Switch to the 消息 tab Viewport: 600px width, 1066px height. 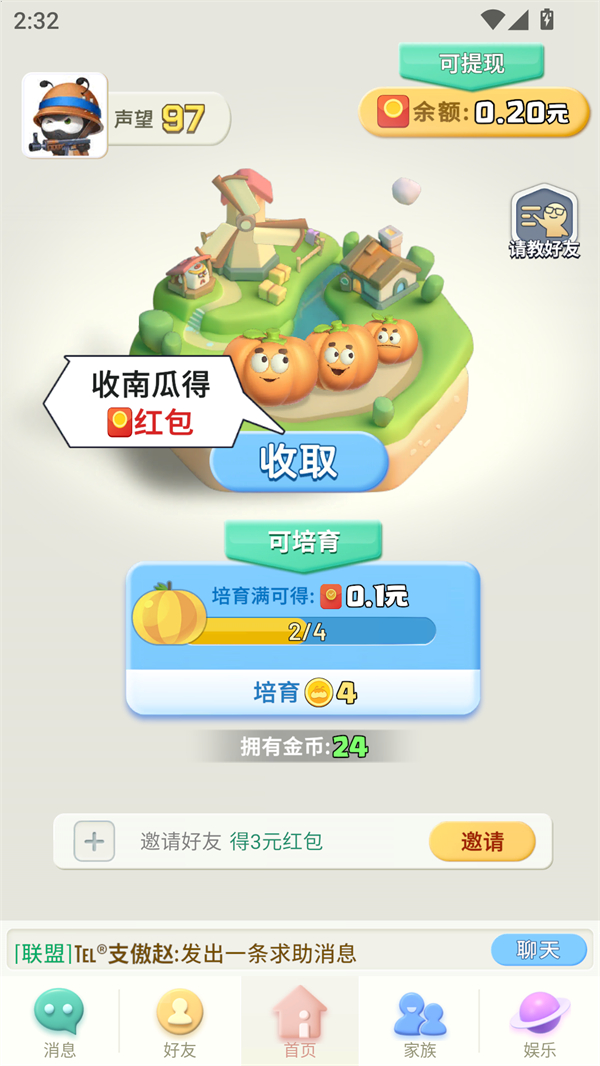[x=60, y=1022]
